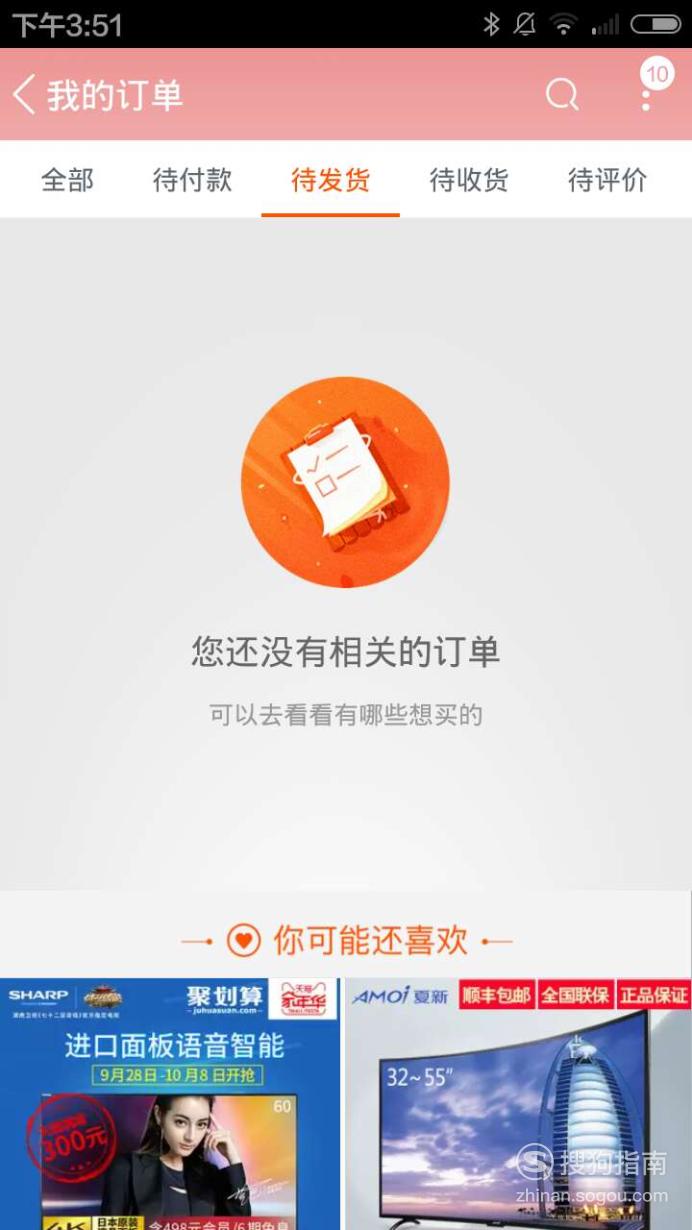
Task: Open the overflow menu with badge
Action: tap(647, 93)
